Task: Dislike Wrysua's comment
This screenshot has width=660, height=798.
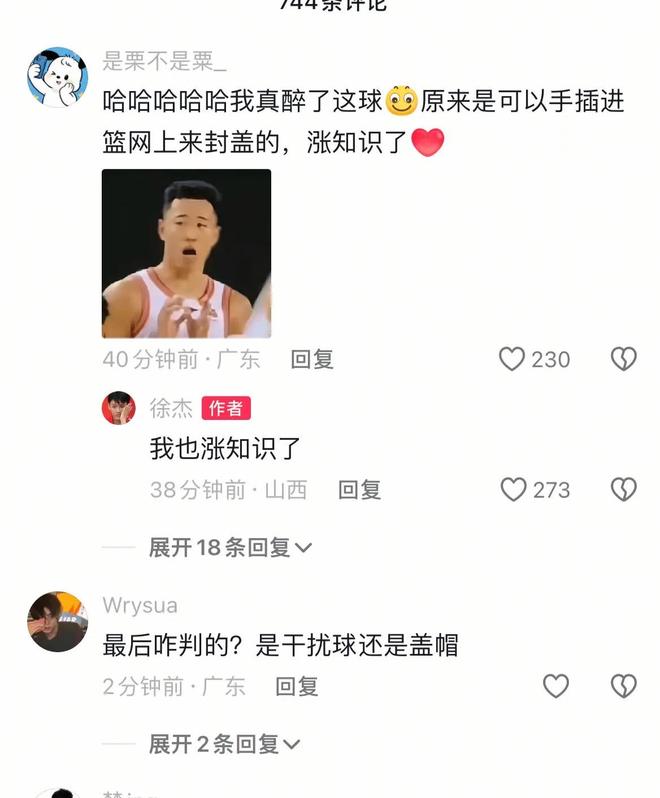Action: pos(623,686)
